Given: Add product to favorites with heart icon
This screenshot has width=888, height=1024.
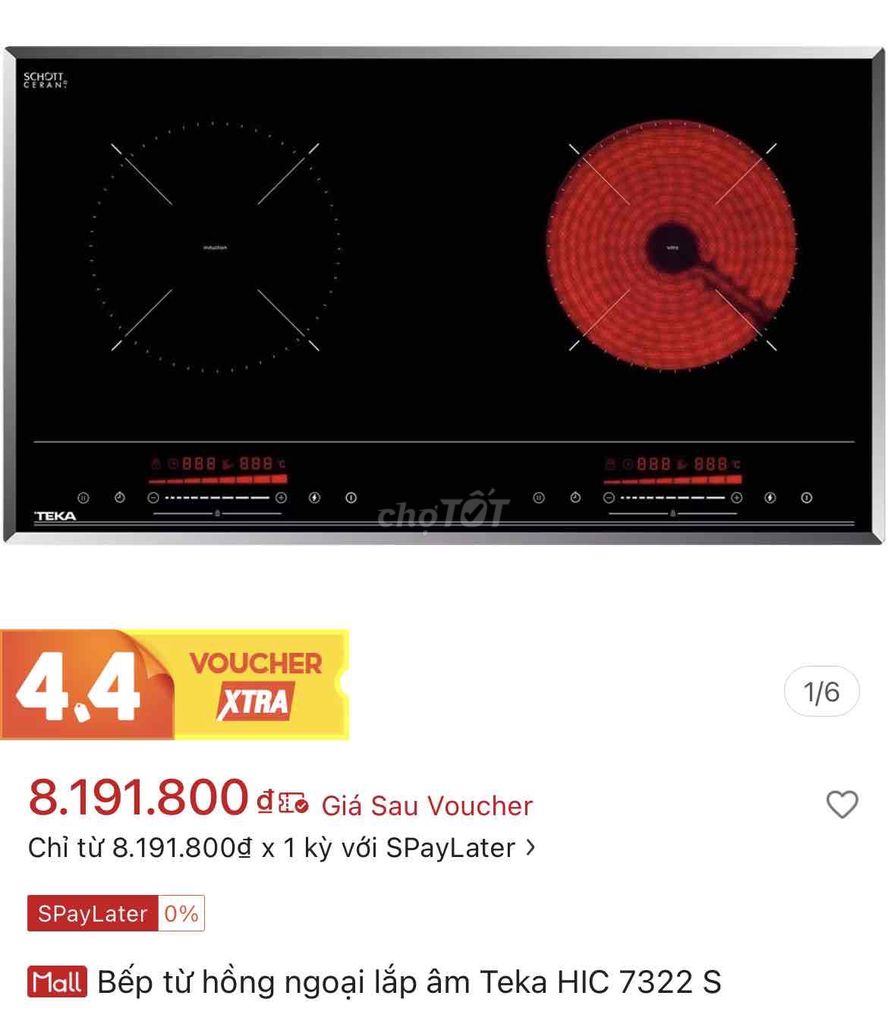Looking at the screenshot, I should (841, 803).
